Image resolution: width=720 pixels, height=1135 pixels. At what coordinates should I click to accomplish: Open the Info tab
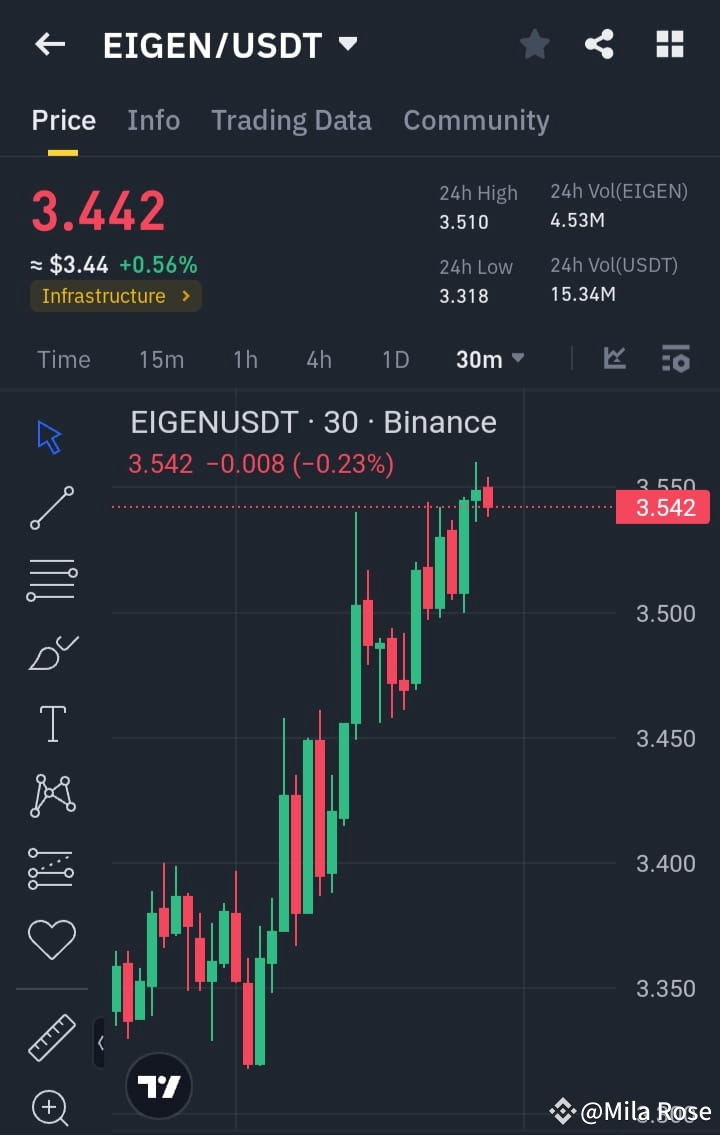(x=153, y=120)
